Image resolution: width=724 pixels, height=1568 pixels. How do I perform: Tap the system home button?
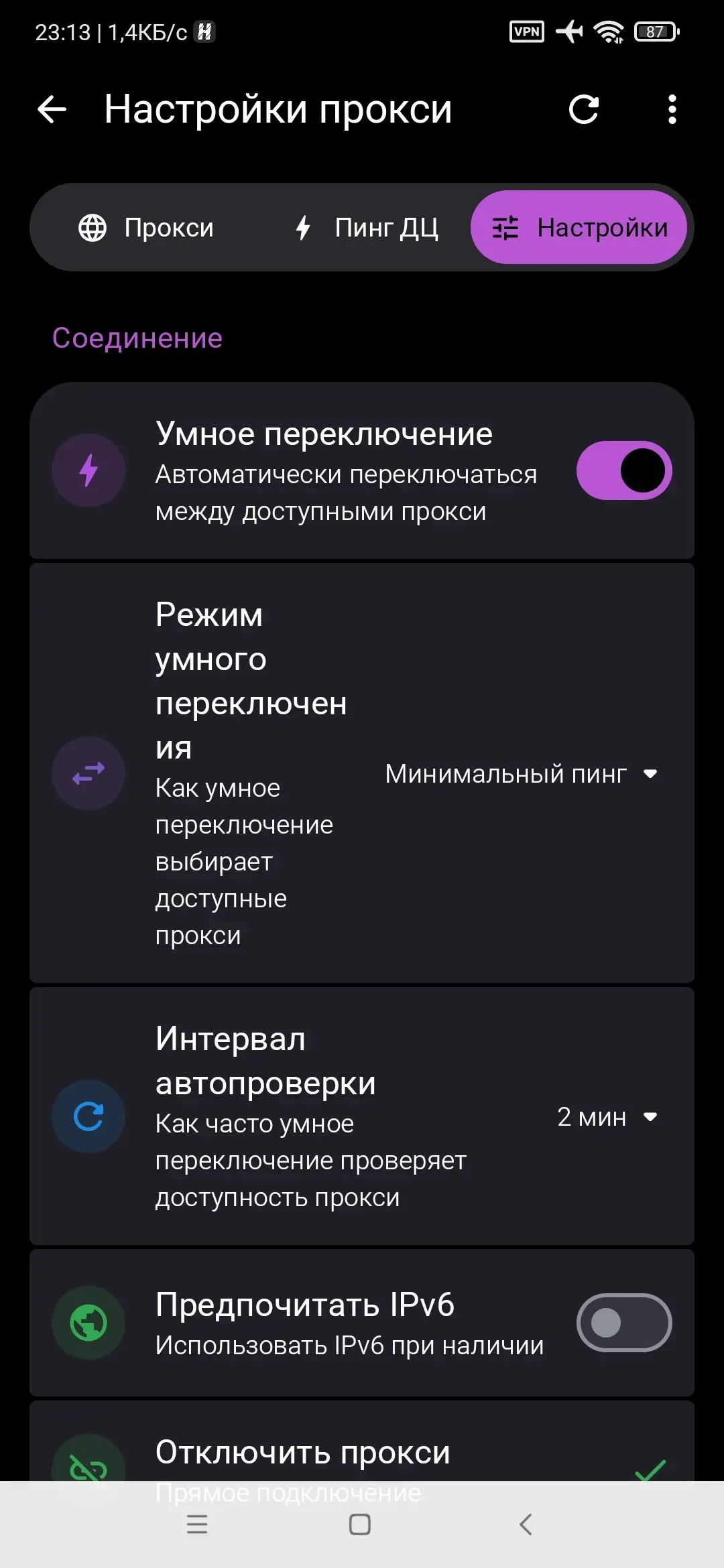[360, 1524]
